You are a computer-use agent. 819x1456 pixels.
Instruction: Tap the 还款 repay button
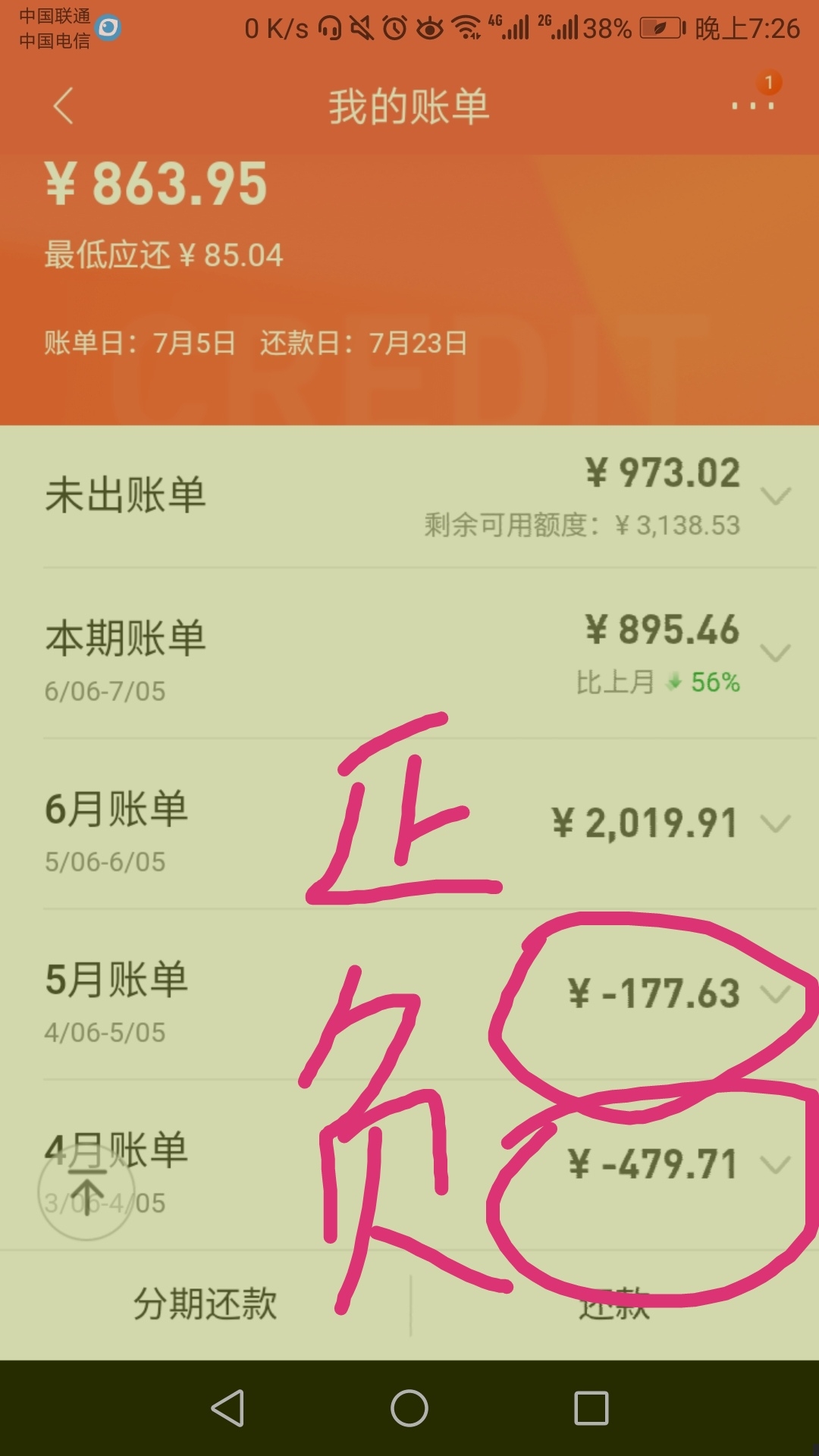coord(615,1304)
